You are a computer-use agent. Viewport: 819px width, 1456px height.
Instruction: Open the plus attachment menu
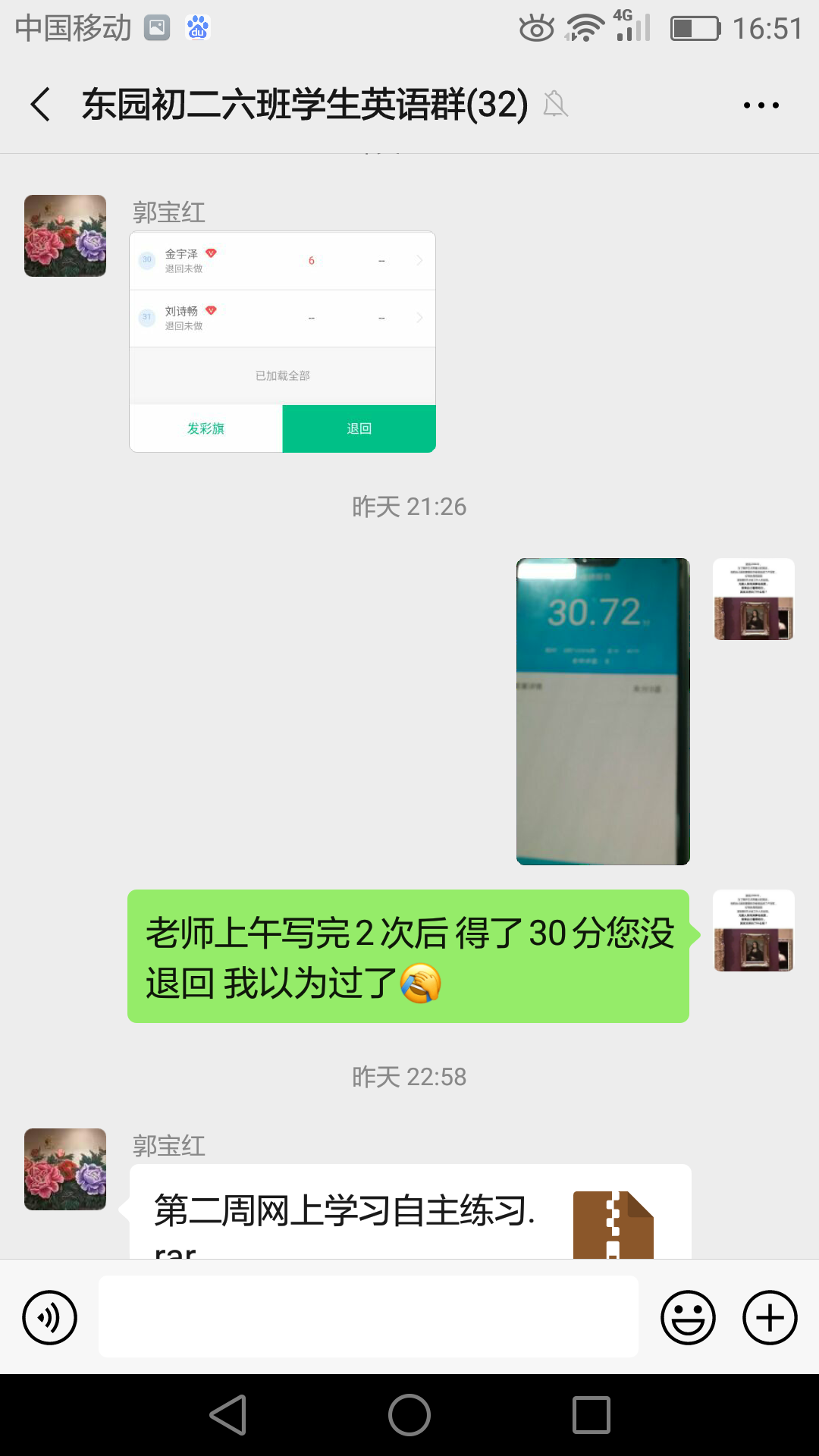770,1317
